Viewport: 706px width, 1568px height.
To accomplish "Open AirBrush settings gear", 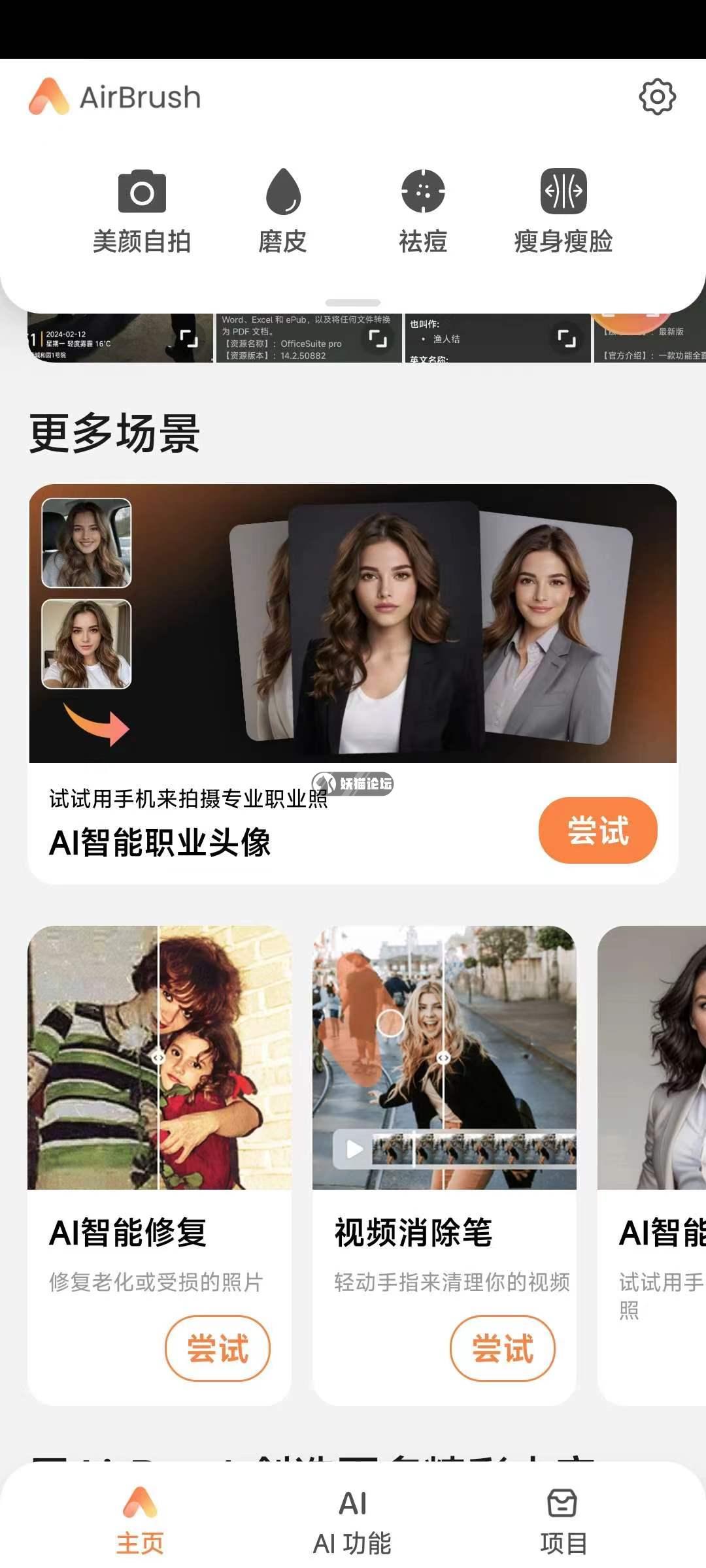I will (657, 97).
